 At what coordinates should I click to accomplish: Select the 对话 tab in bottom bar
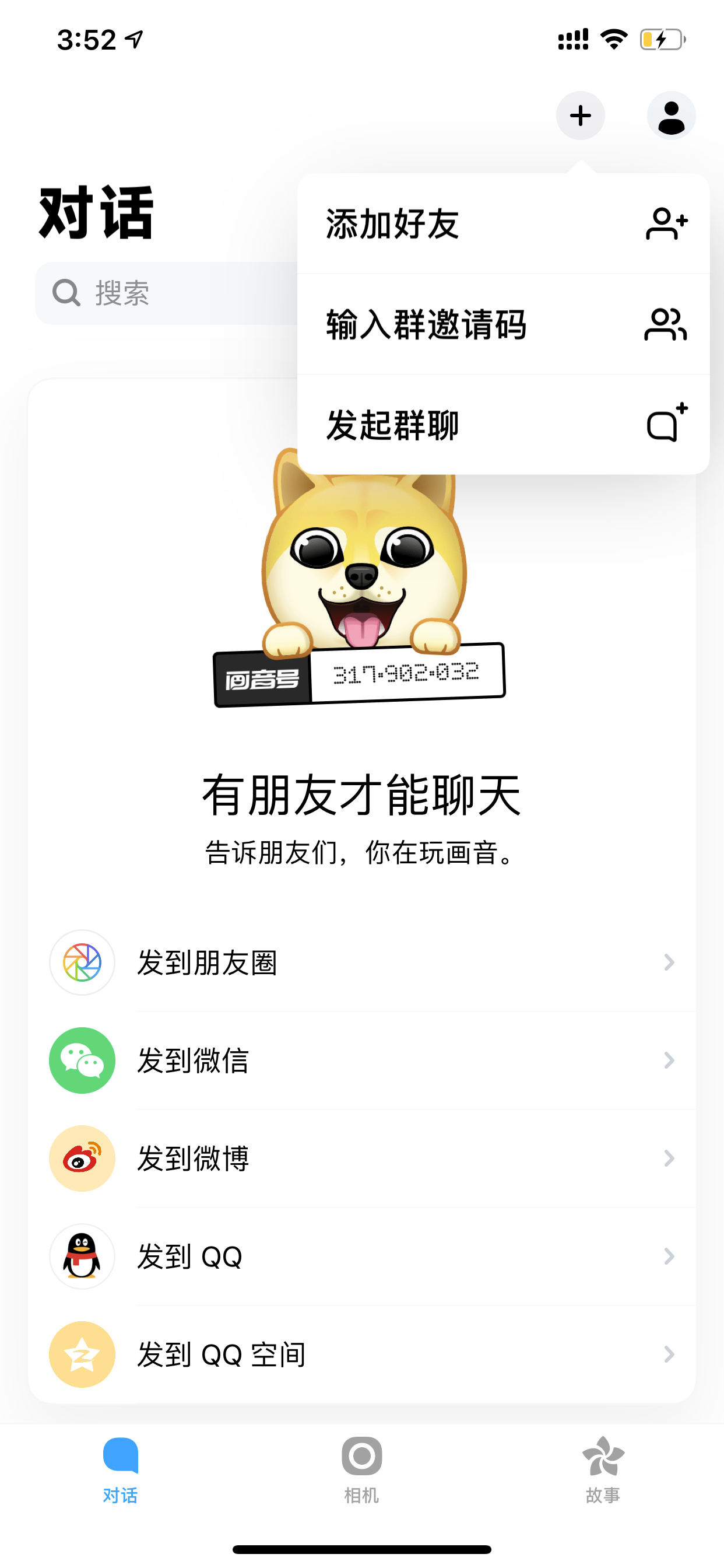[121, 1470]
